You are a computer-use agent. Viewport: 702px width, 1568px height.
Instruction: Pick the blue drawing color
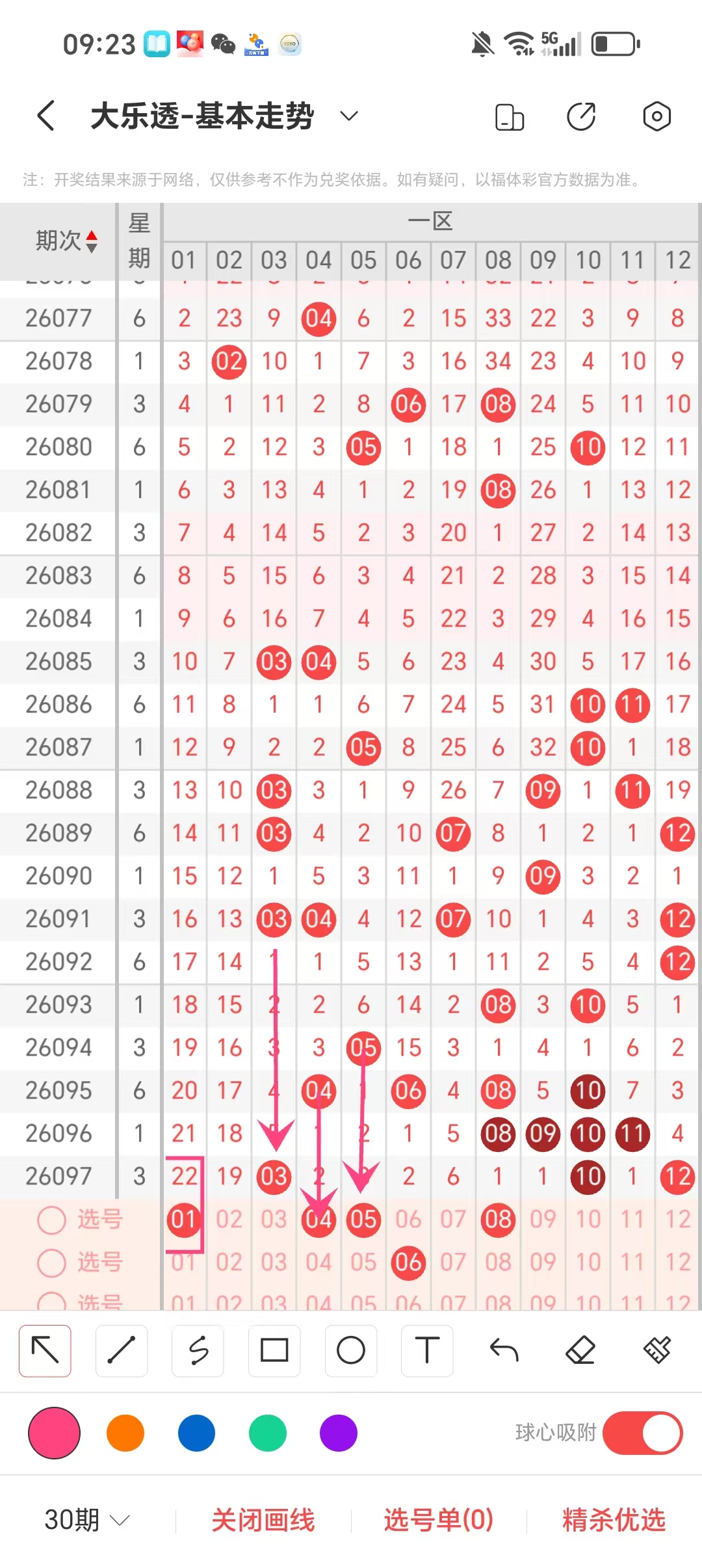click(196, 1433)
